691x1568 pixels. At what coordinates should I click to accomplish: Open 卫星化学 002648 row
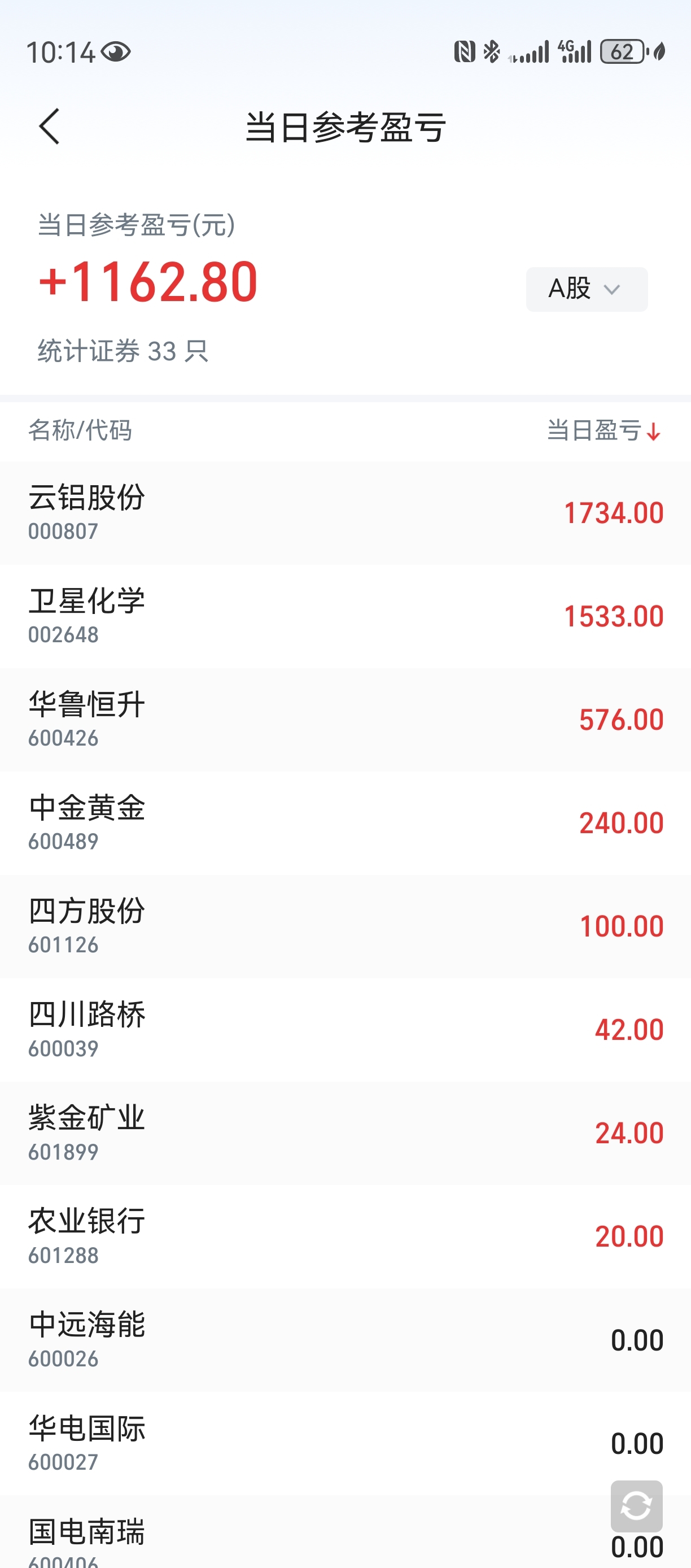point(345,617)
